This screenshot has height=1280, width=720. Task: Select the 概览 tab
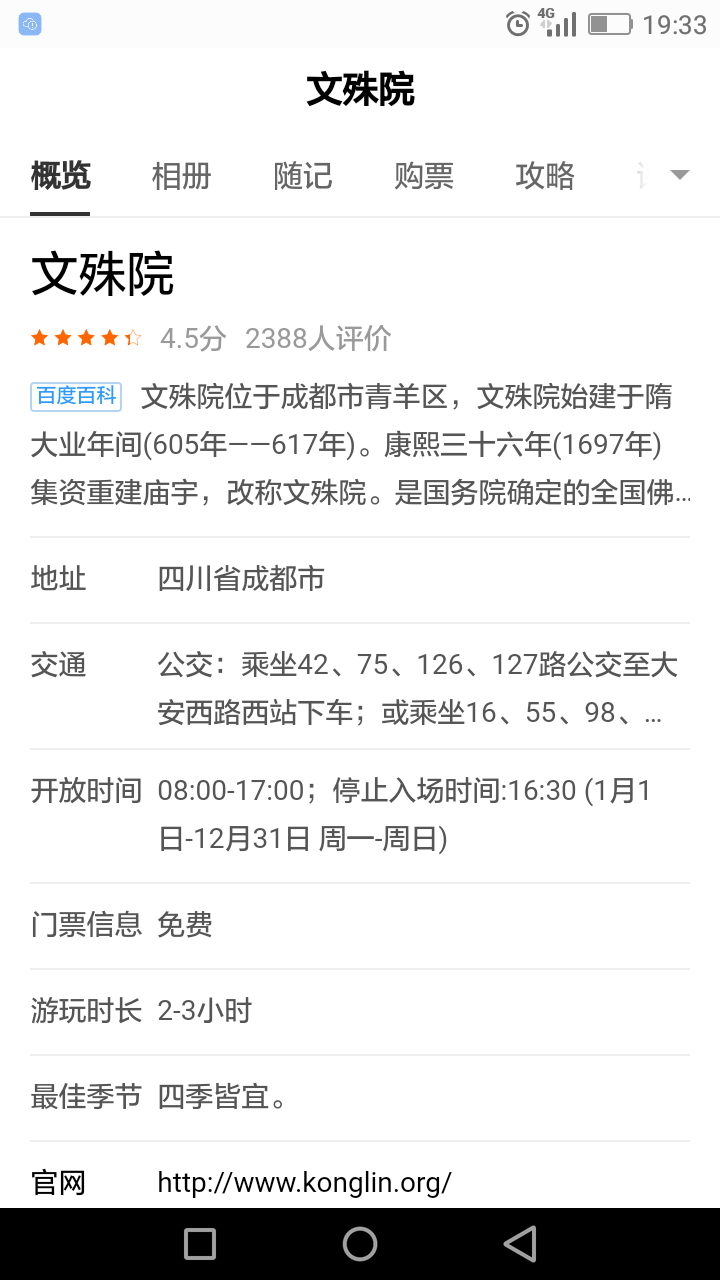[x=60, y=176]
